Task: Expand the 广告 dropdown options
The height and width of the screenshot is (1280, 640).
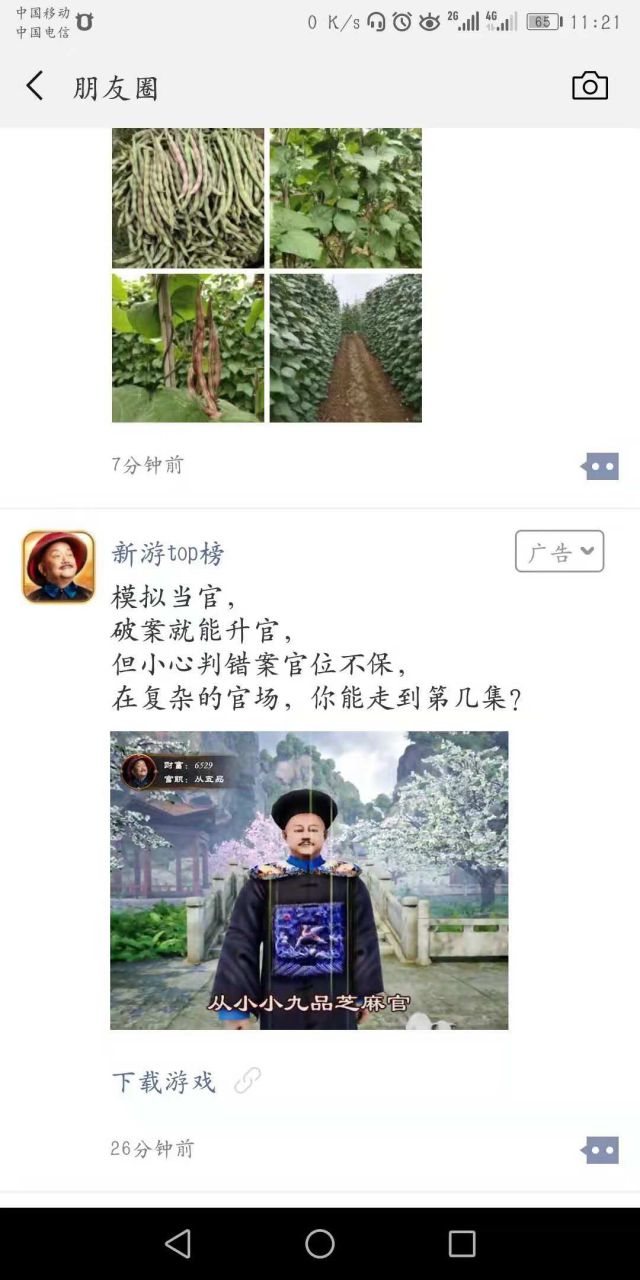Action: pyautogui.click(x=560, y=551)
